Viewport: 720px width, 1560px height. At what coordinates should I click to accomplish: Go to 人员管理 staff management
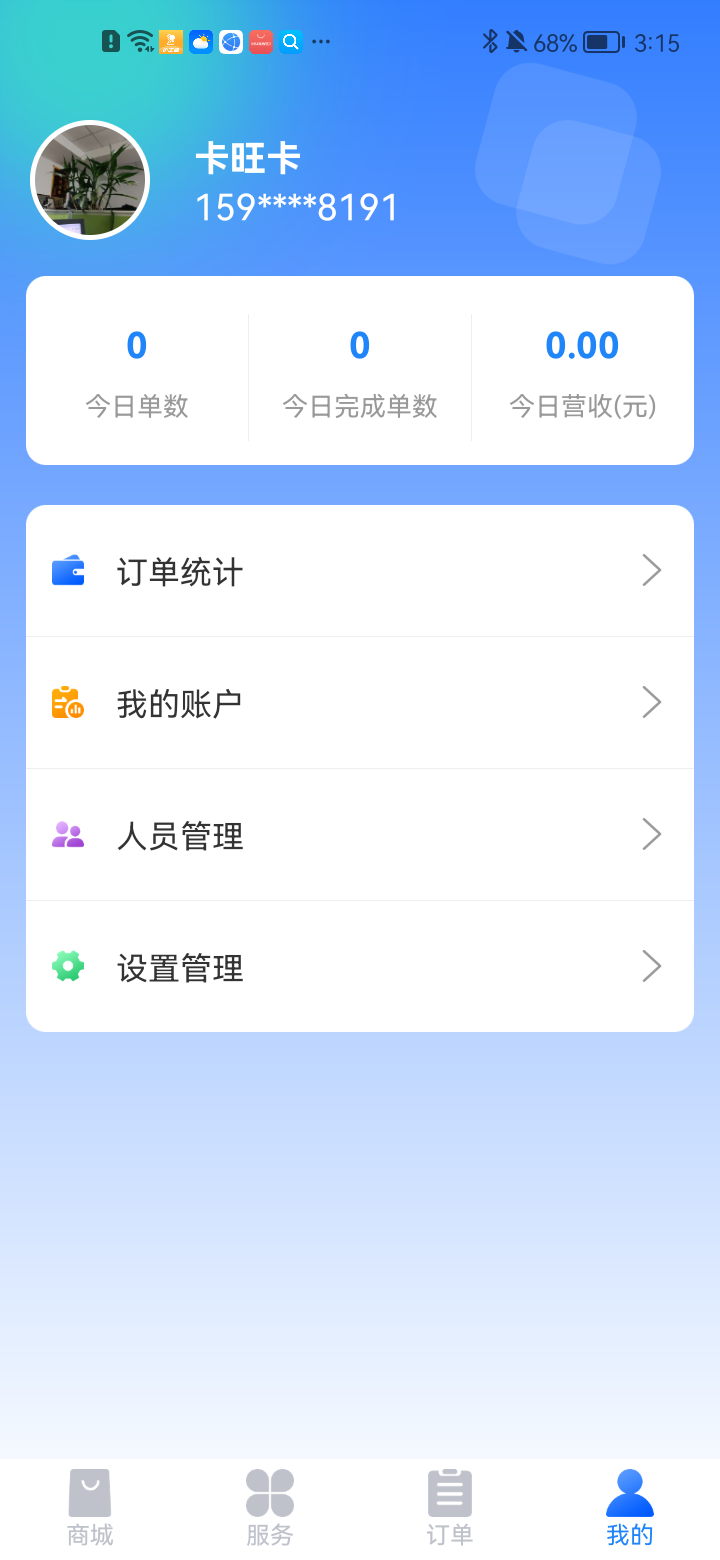(359, 835)
